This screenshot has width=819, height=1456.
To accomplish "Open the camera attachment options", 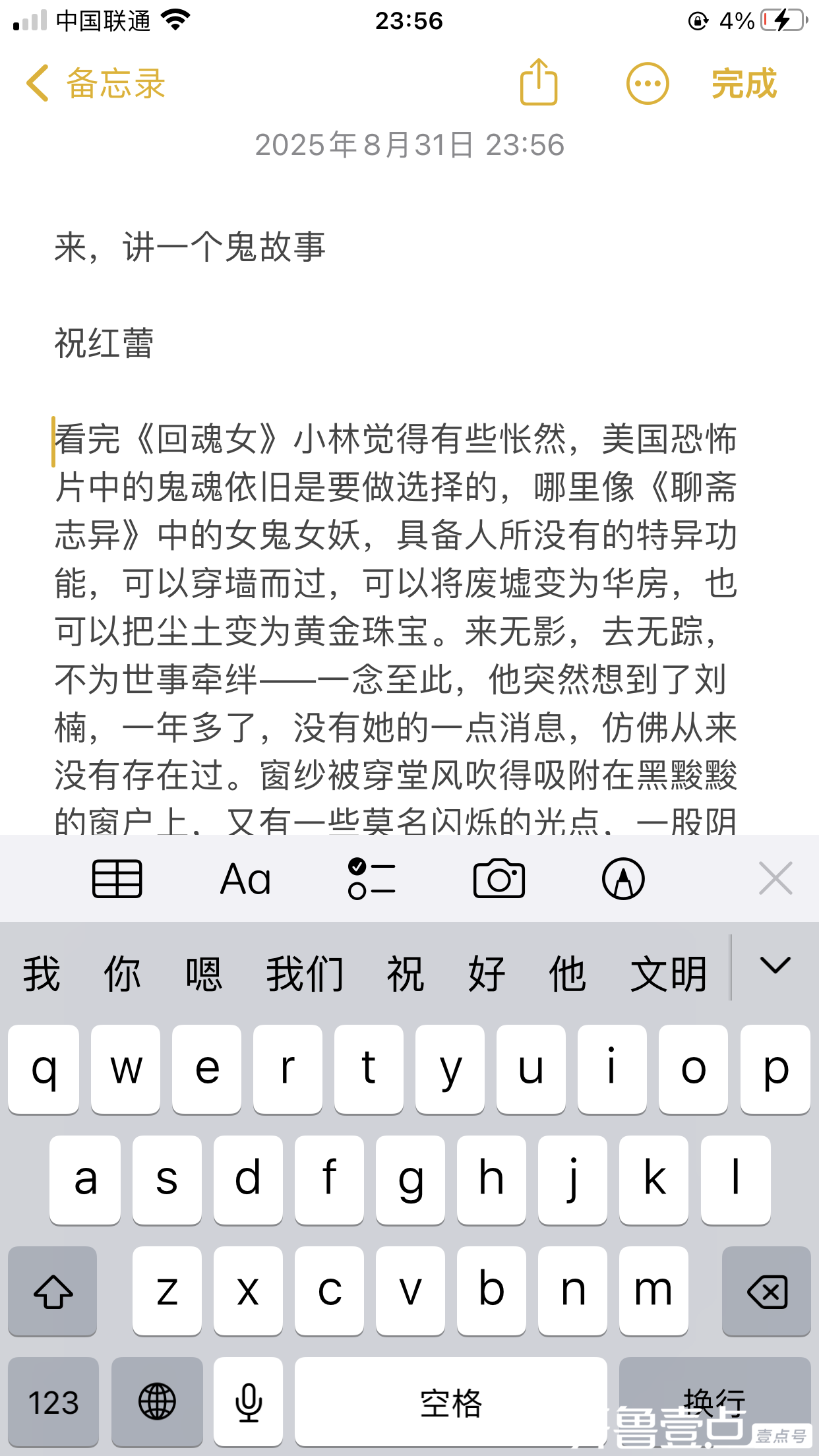I will click(x=499, y=879).
